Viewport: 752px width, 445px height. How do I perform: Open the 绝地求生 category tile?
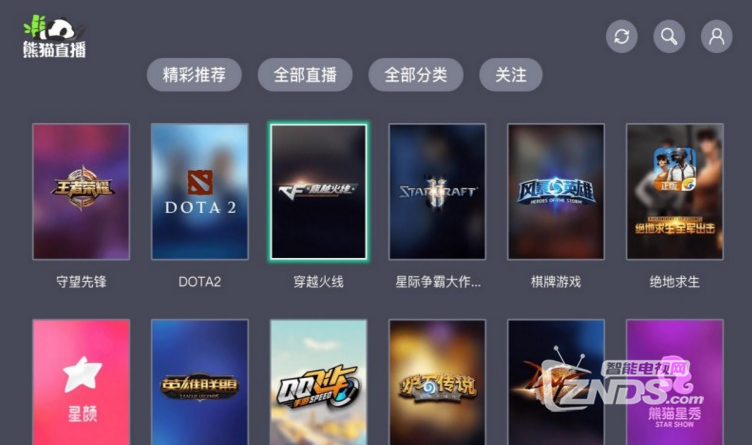coord(675,191)
